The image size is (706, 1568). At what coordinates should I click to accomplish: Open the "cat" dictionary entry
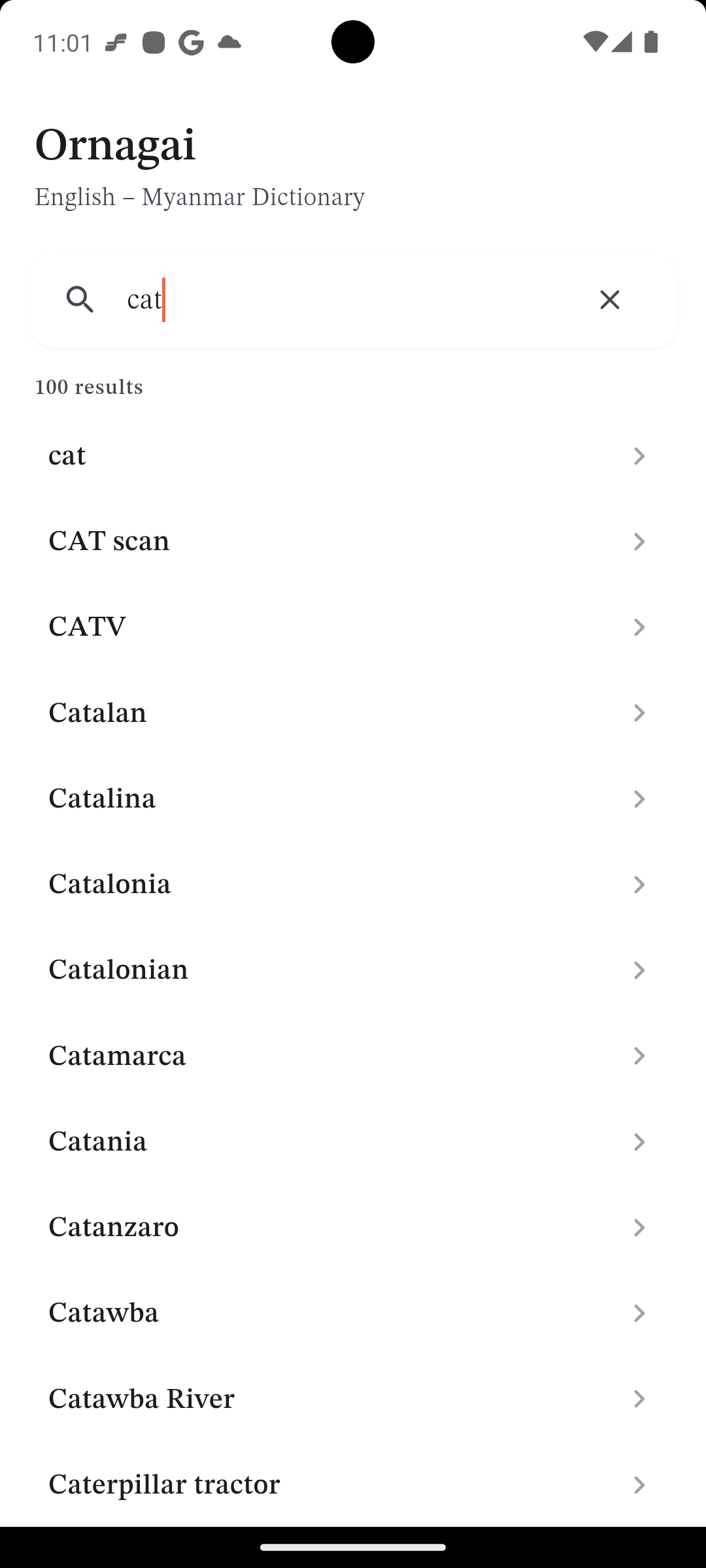353,455
